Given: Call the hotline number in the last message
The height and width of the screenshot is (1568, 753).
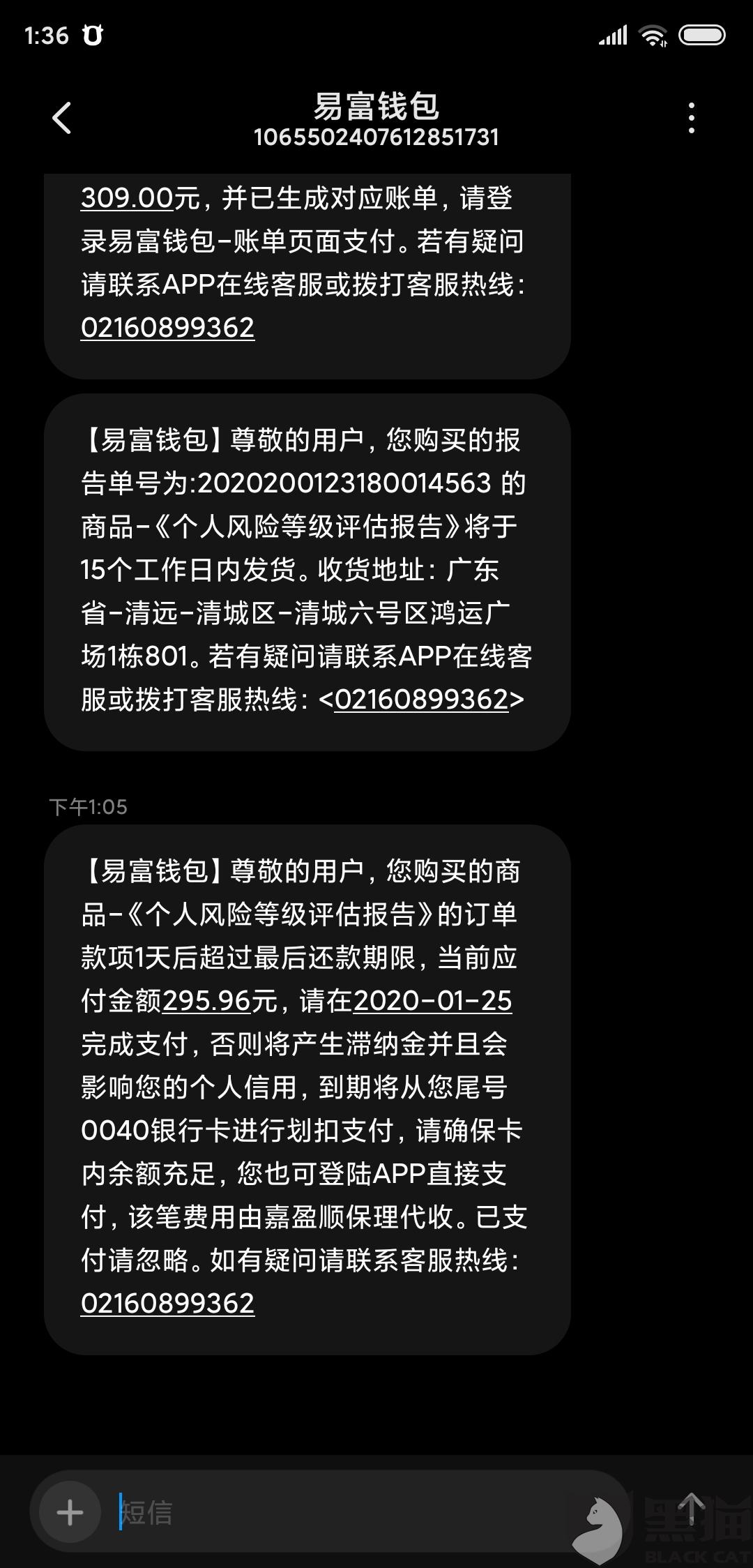Looking at the screenshot, I should click(x=167, y=1303).
